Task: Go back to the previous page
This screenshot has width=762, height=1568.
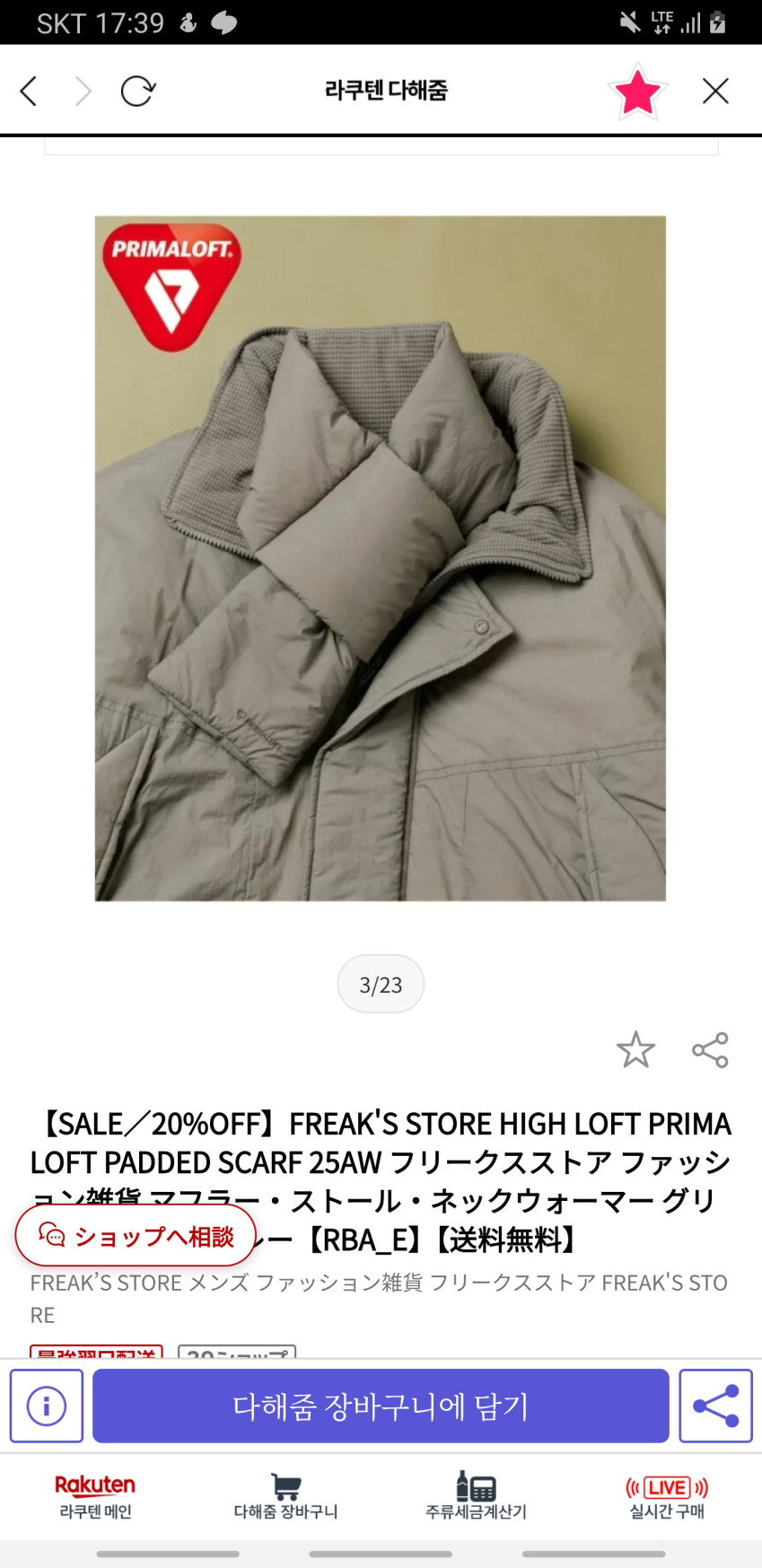Action: [29, 91]
